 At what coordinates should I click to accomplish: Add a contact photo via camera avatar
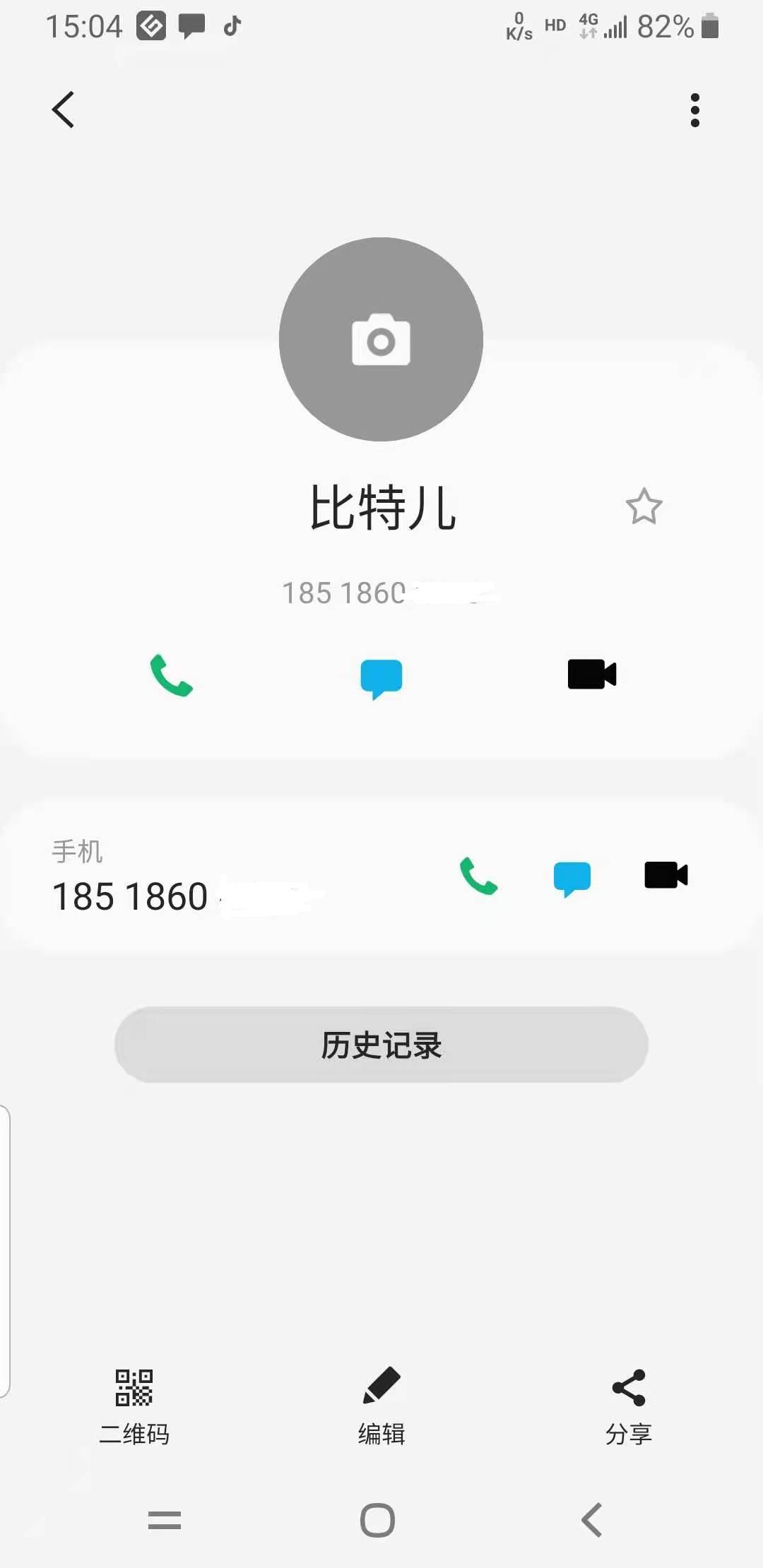tap(381, 340)
